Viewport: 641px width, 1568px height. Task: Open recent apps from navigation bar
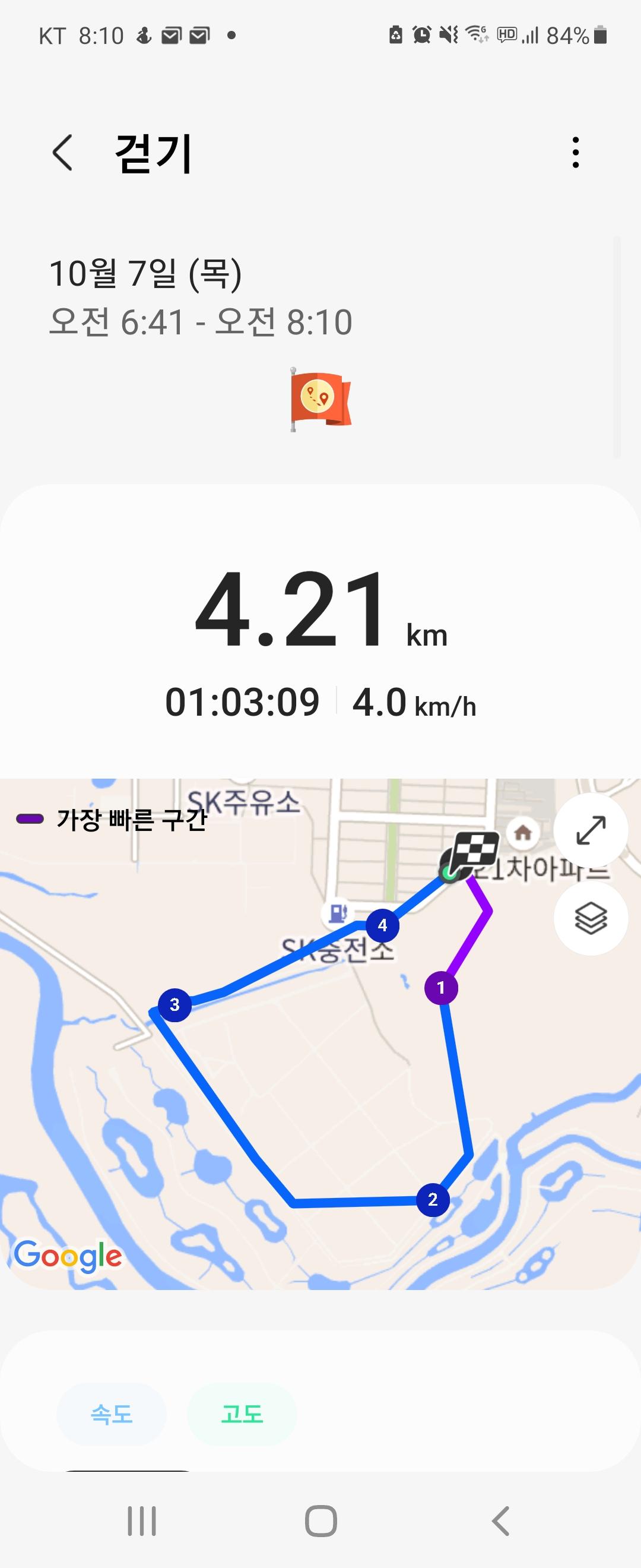(142, 1521)
